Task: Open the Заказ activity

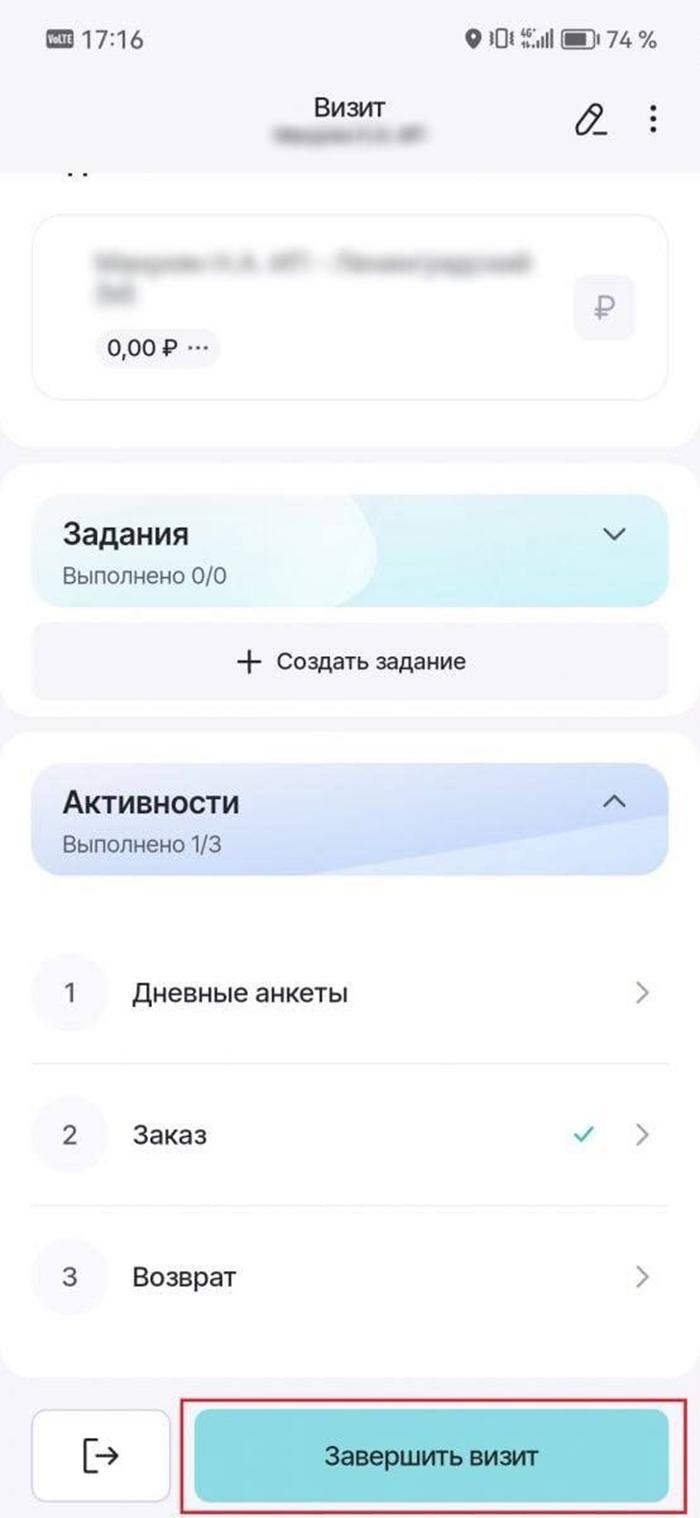Action: pyautogui.click(x=350, y=1135)
